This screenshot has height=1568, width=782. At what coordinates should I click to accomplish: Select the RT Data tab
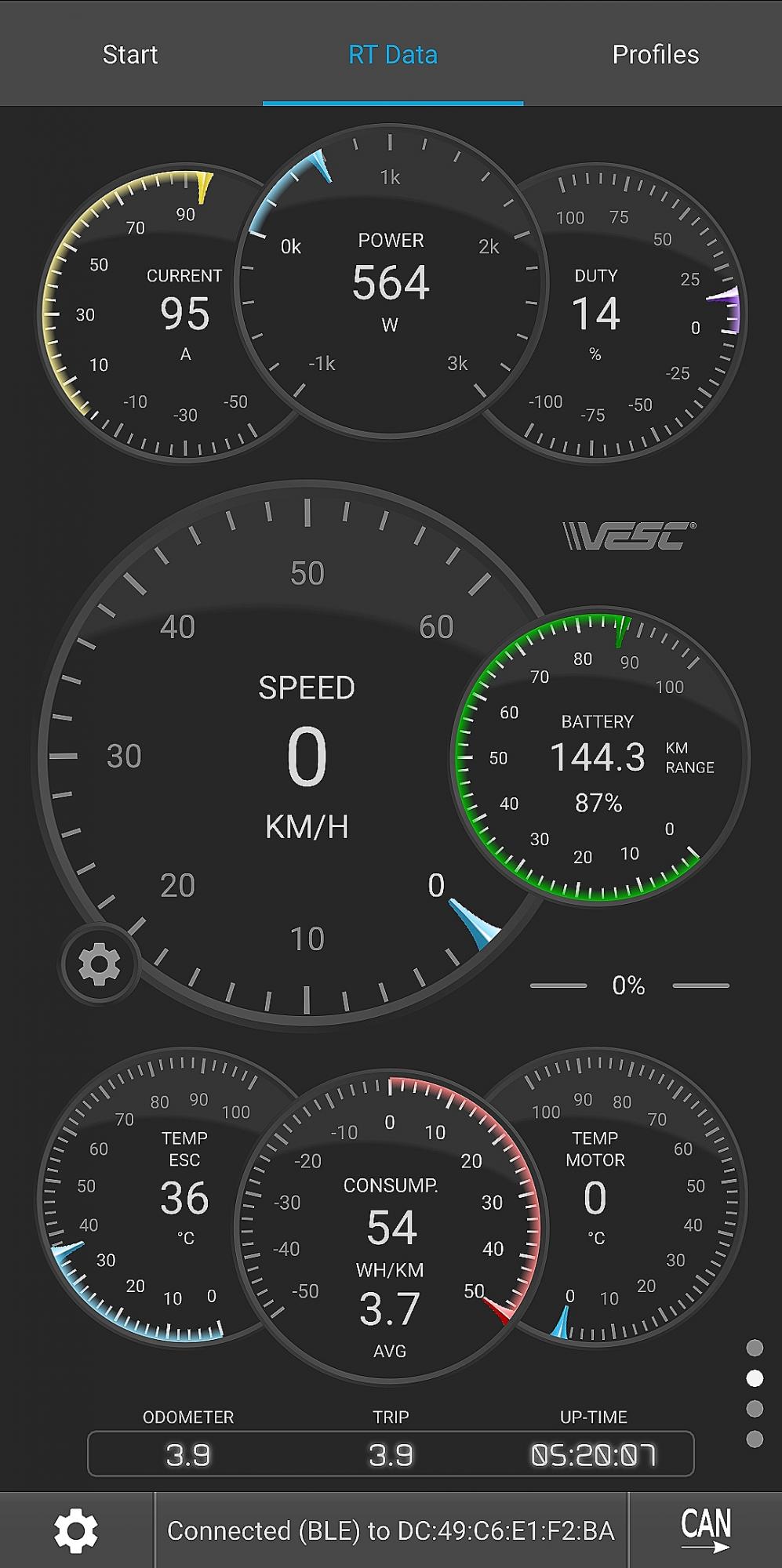392,54
